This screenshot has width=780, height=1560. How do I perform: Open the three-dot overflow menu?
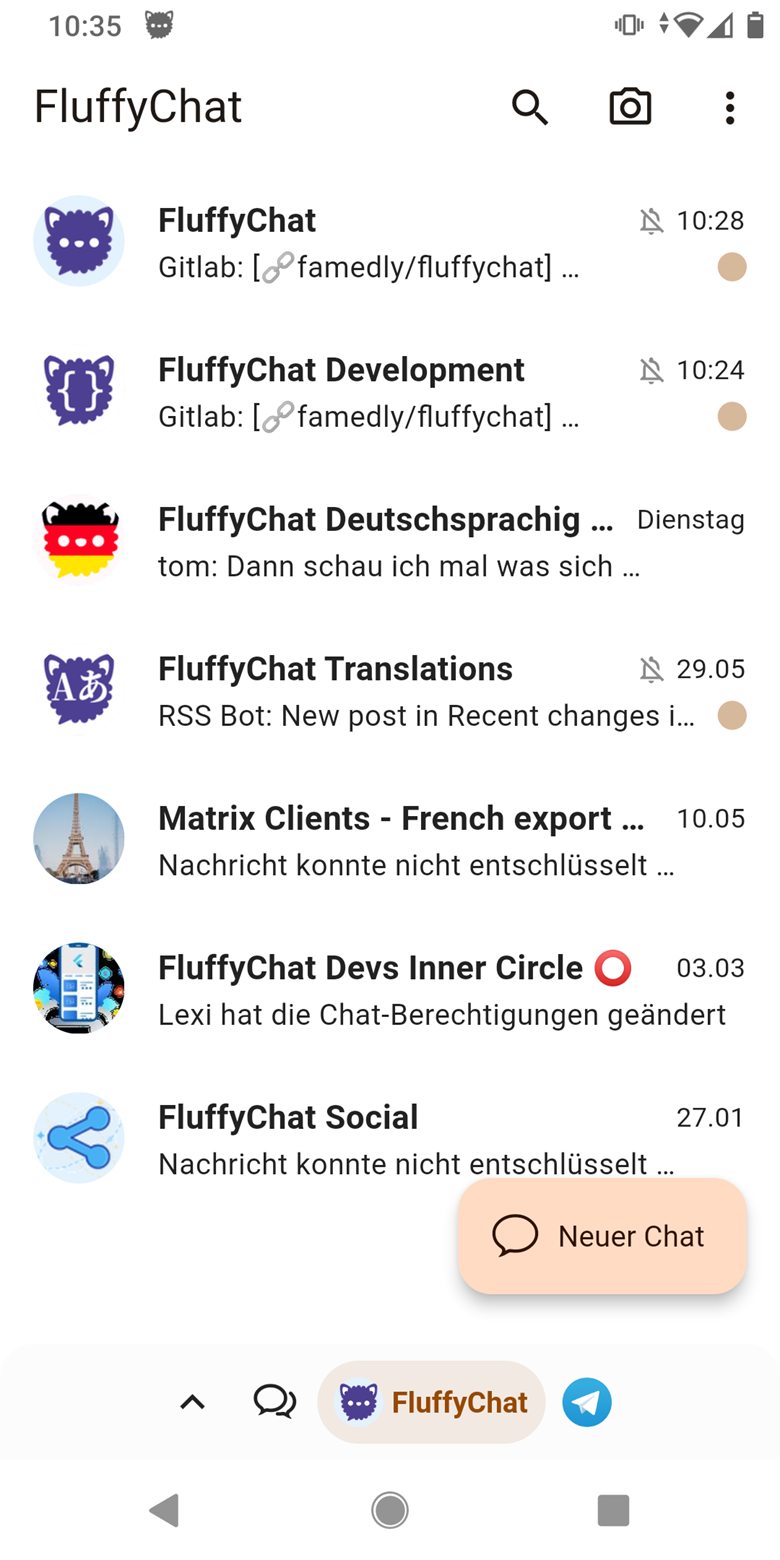(730, 107)
